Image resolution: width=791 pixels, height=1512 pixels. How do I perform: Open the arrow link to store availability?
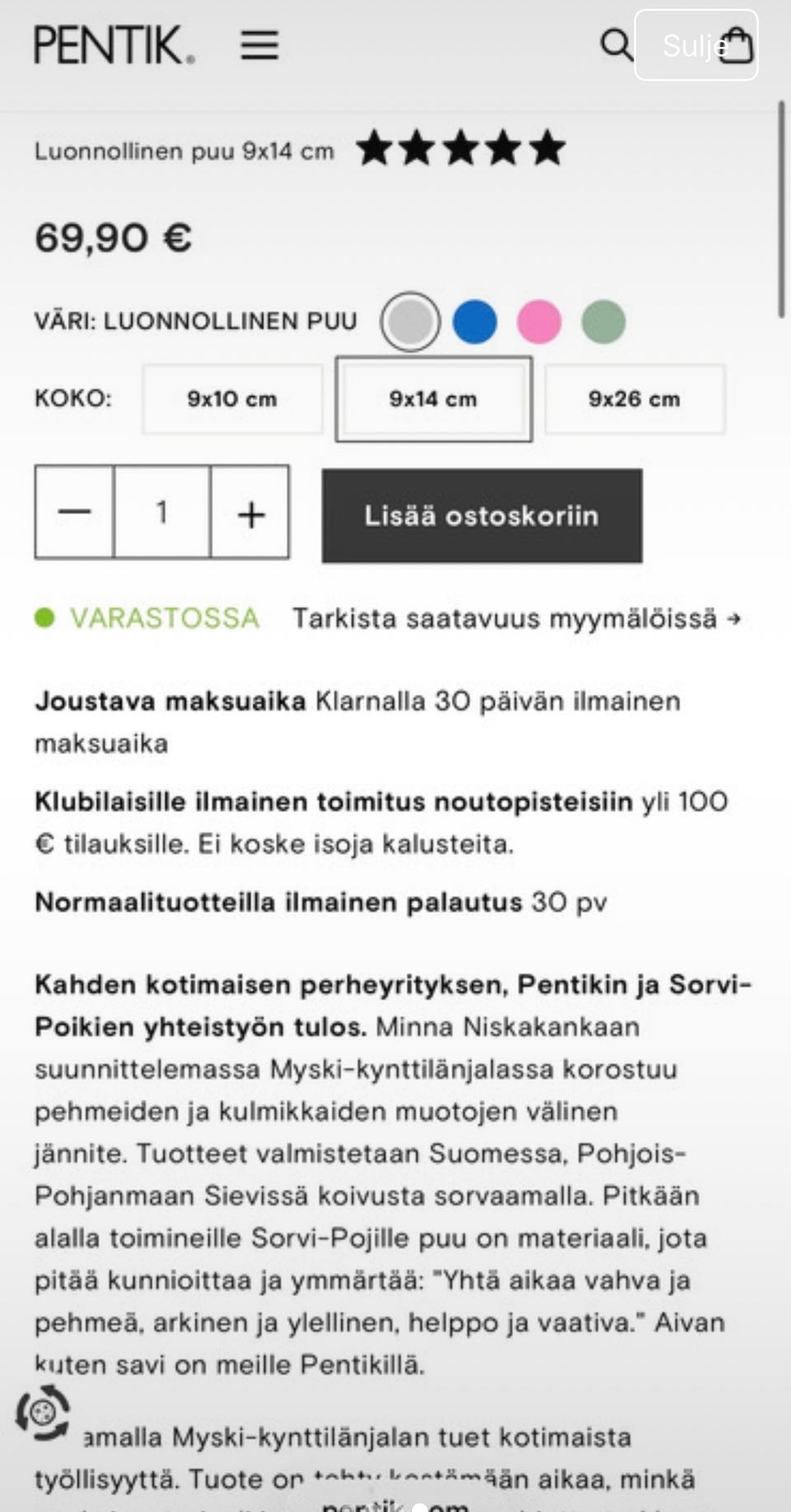click(x=732, y=618)
